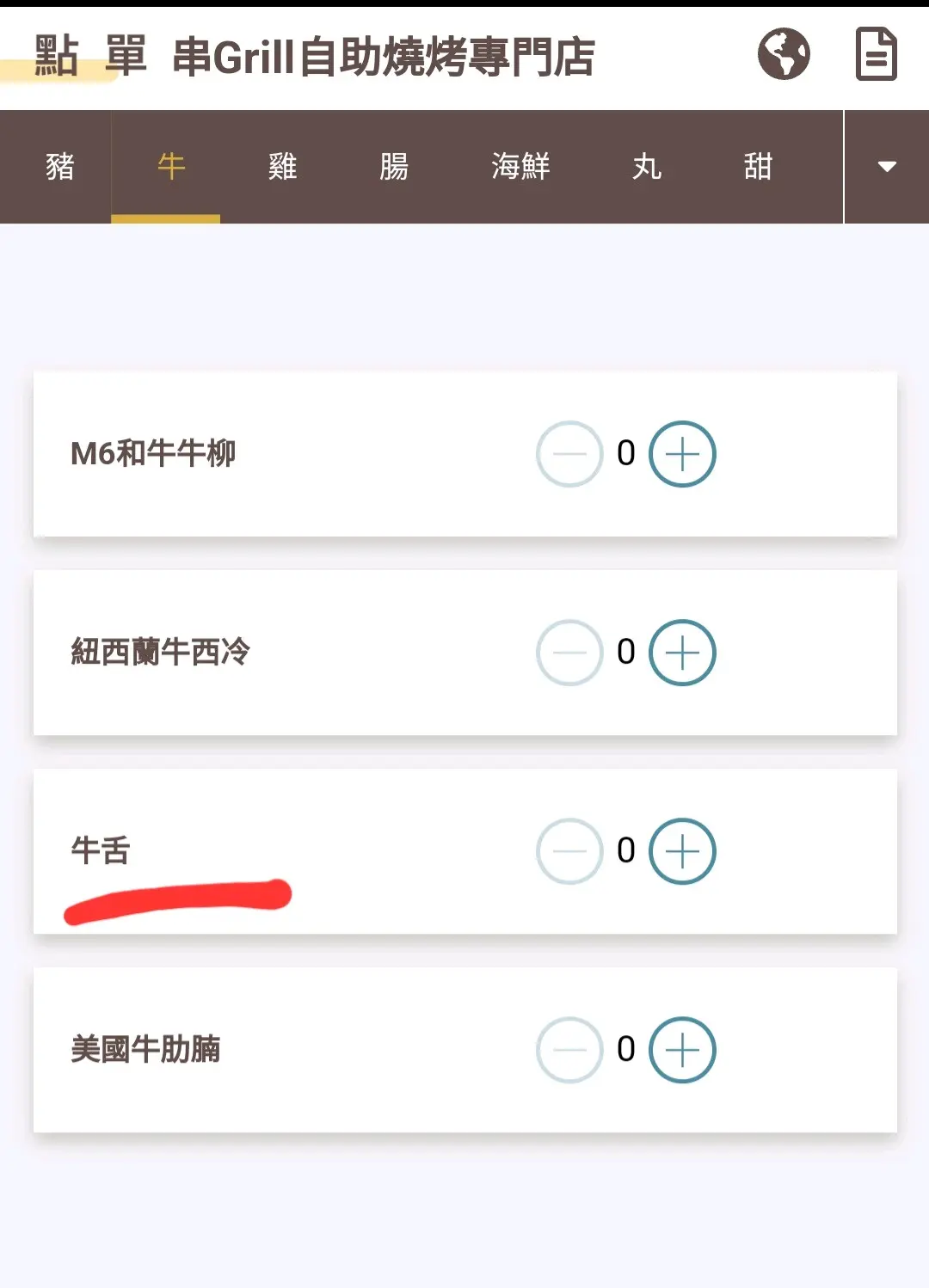The image size is (929, 1288).
Task: Decrease 美國牛肋腩 quantity
Action: coord(569,1050)
